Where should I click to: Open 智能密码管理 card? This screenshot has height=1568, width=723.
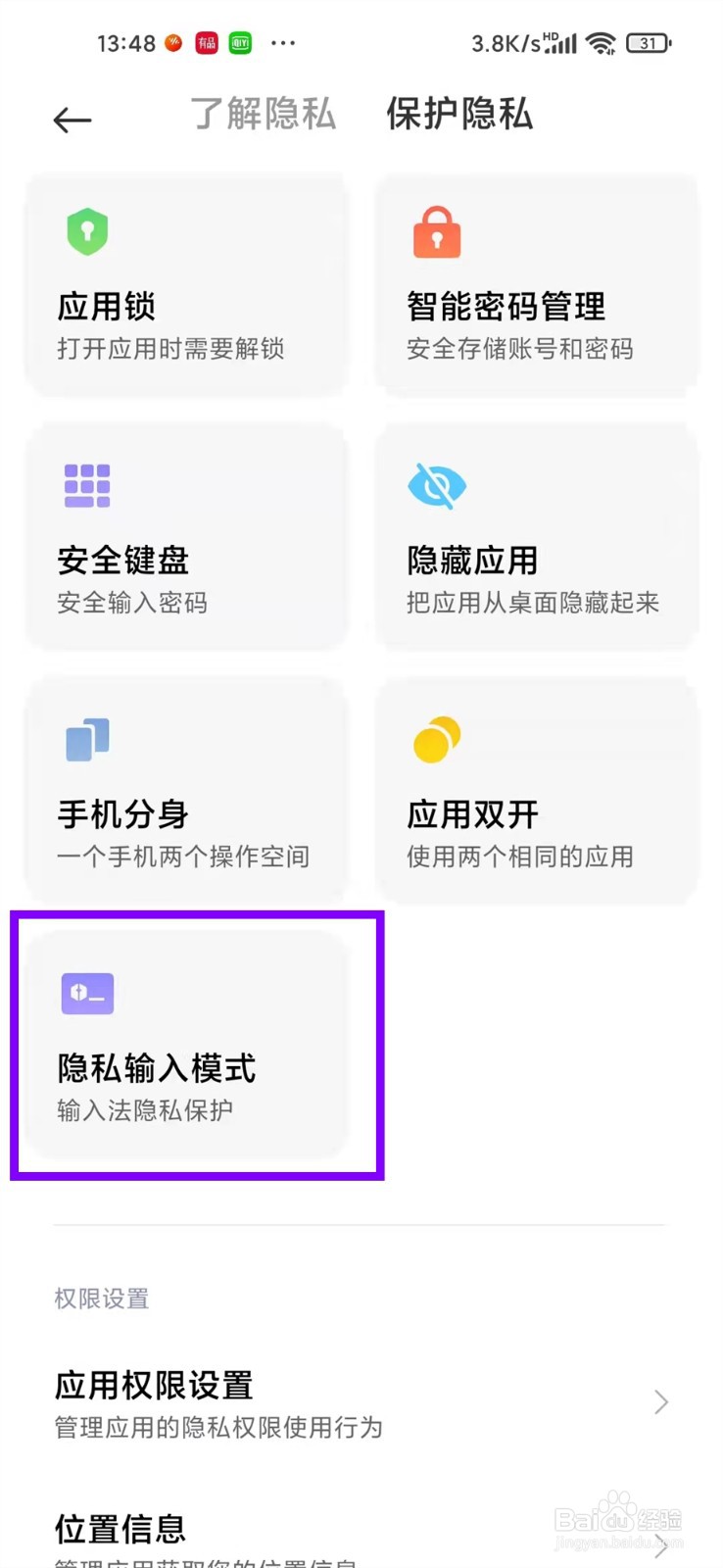(x=537, y=285)
